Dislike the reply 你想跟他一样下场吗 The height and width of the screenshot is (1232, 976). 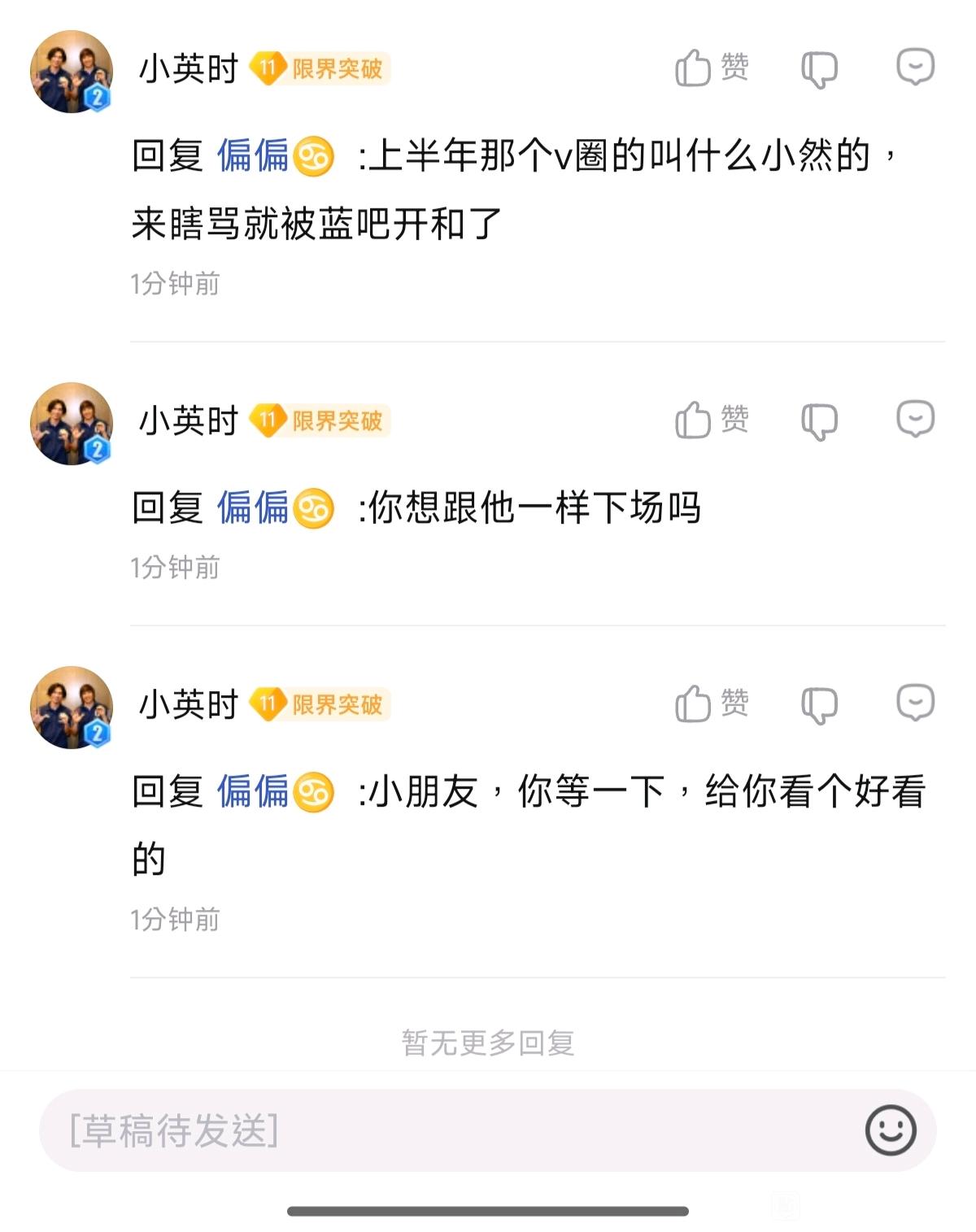pyautogui.click(x=819, y=421)
